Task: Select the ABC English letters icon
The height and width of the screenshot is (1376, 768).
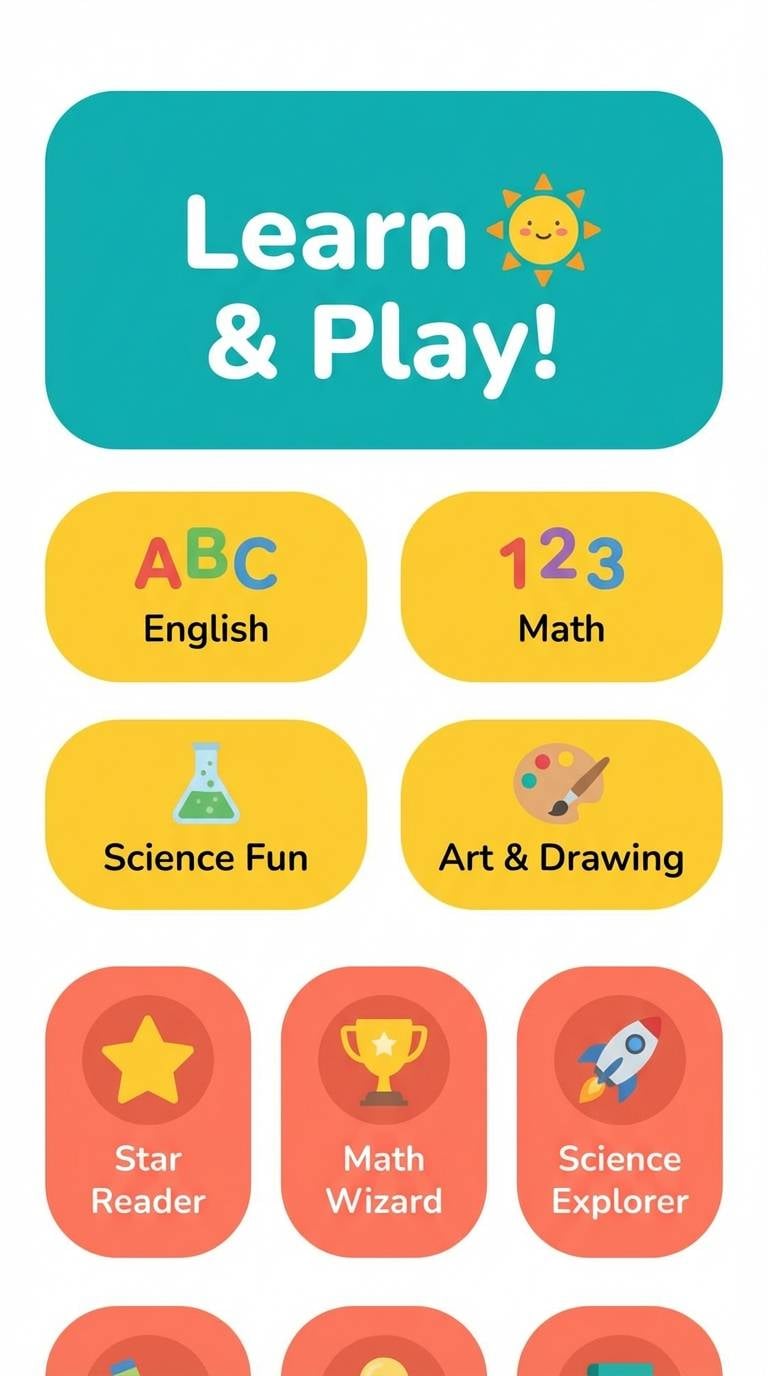Action: [x=205, y=560]
